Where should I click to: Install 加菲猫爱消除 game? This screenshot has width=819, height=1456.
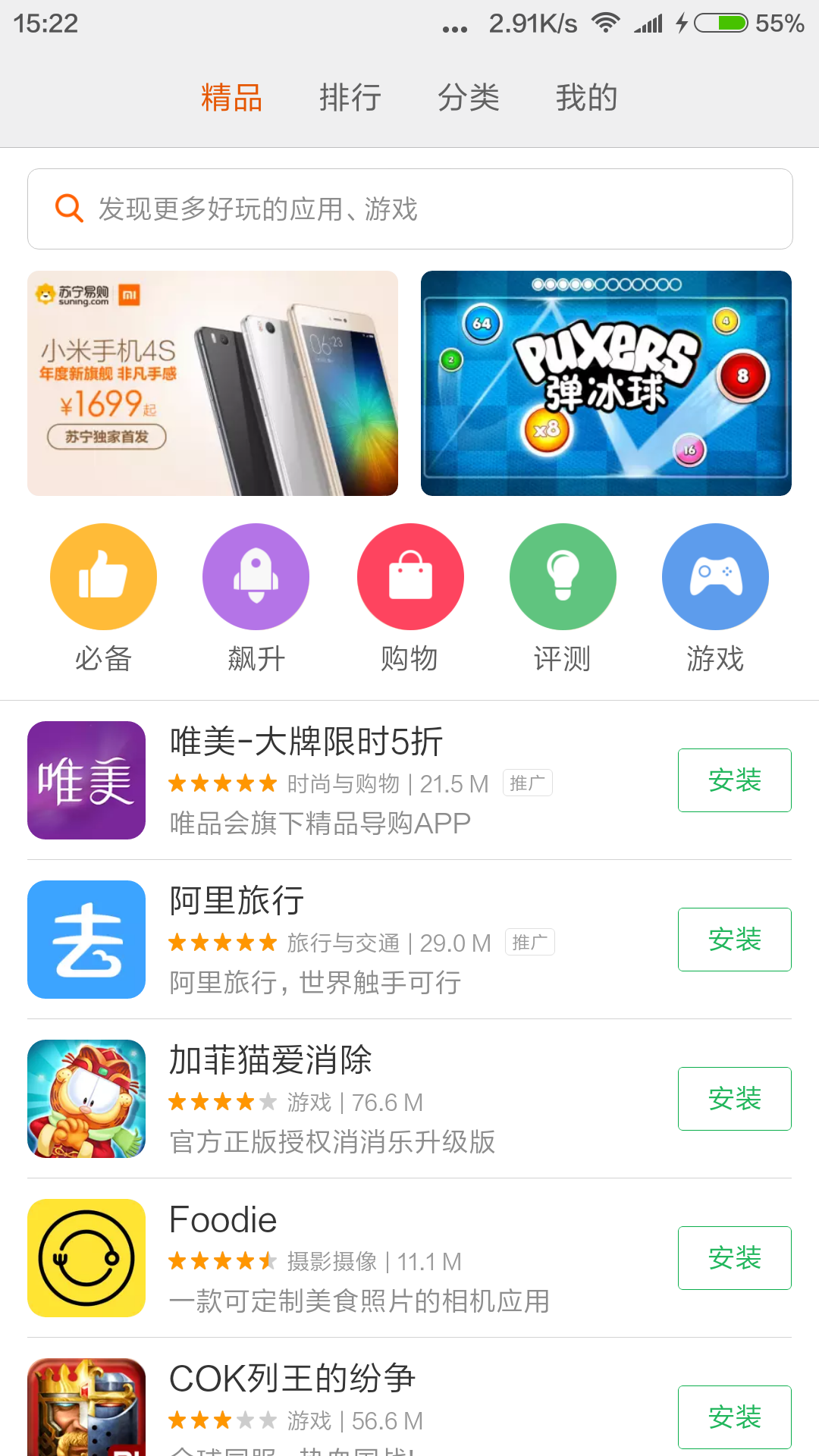(x=733, y=1099)
